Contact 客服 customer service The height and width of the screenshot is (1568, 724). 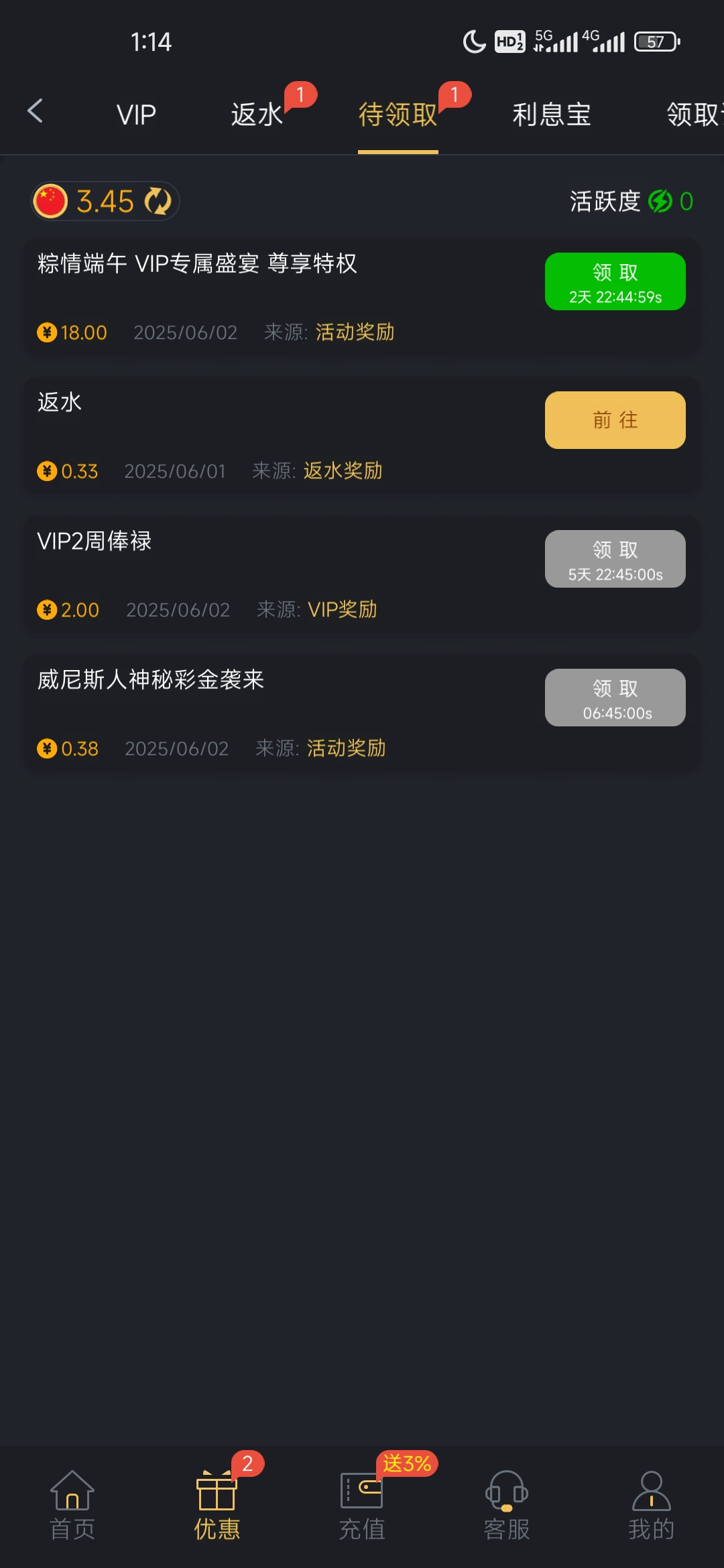click(507, 1504)
